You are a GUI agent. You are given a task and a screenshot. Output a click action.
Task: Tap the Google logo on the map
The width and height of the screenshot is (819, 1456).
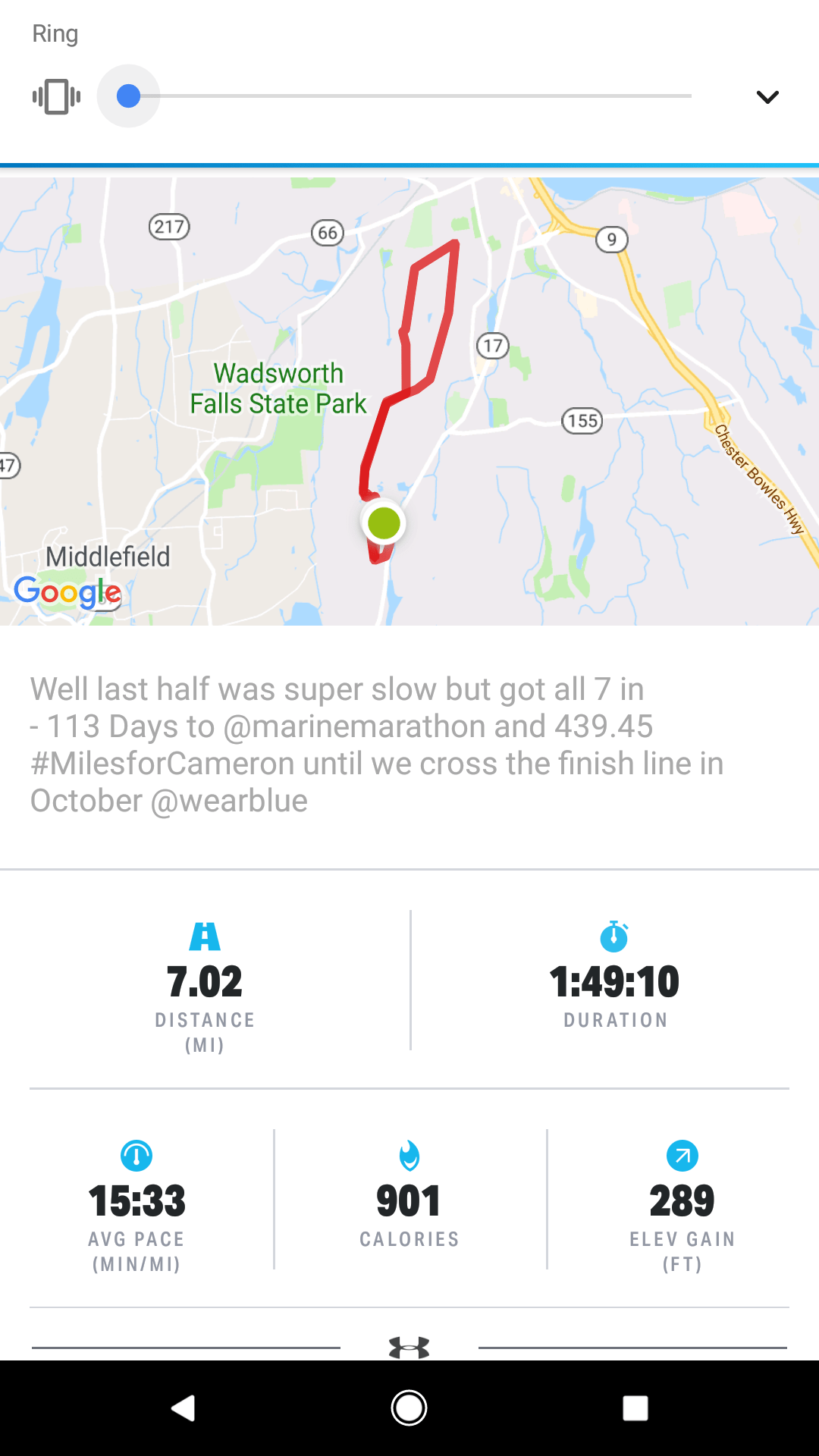tap(65, 594)
